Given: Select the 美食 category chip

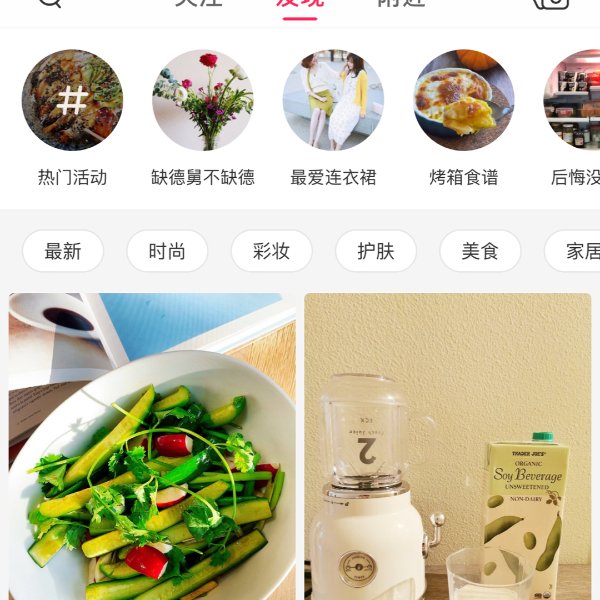Looking at the screenshot, I should tap(480, 251).
